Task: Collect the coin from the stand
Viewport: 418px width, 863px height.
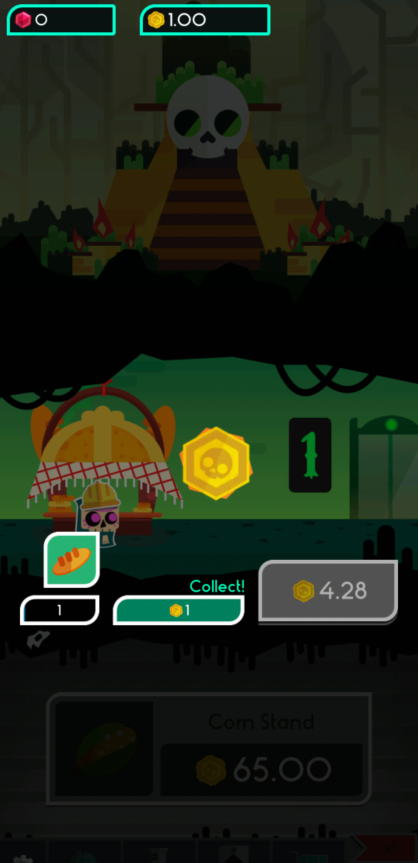Action: 178,610
